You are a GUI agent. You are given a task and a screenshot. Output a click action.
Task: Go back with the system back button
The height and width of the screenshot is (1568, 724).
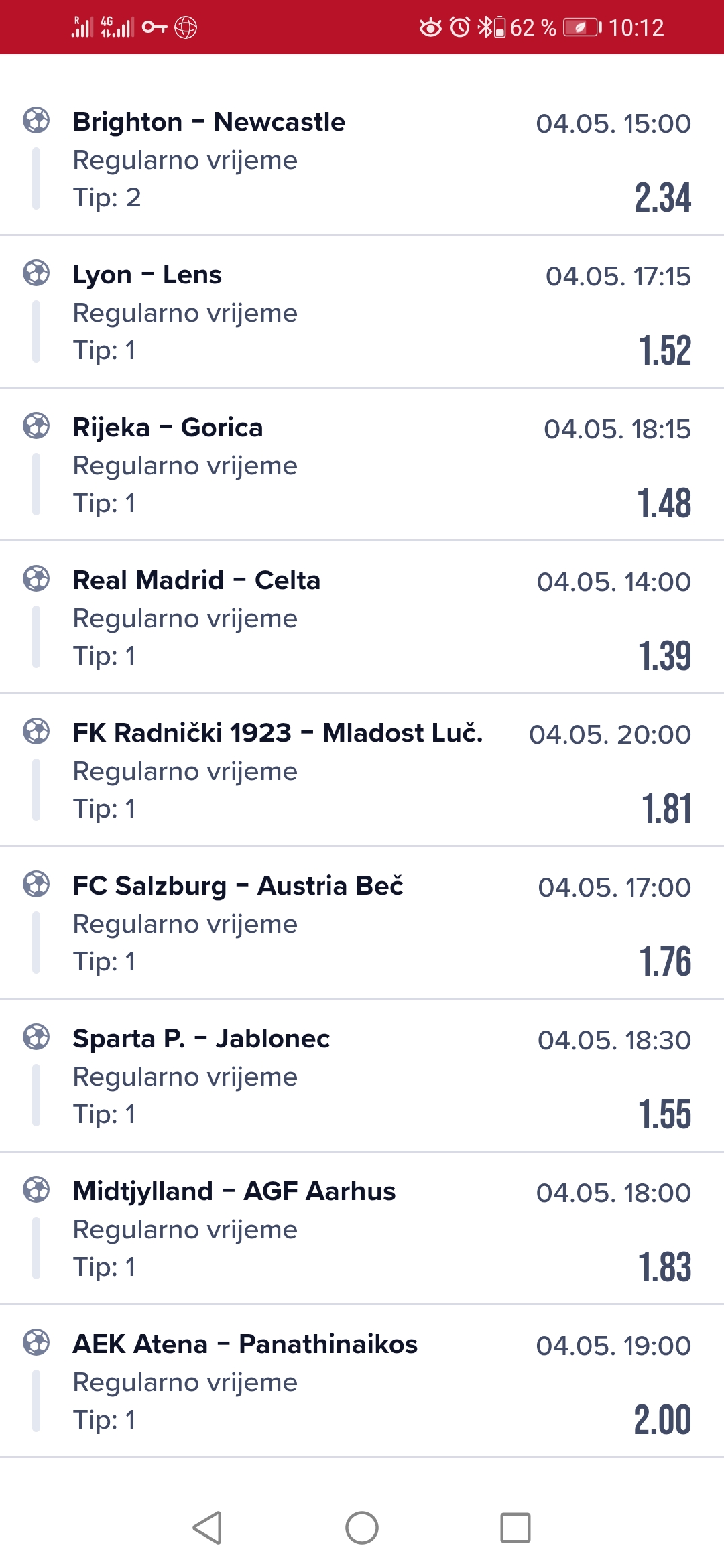point(207,1528)
